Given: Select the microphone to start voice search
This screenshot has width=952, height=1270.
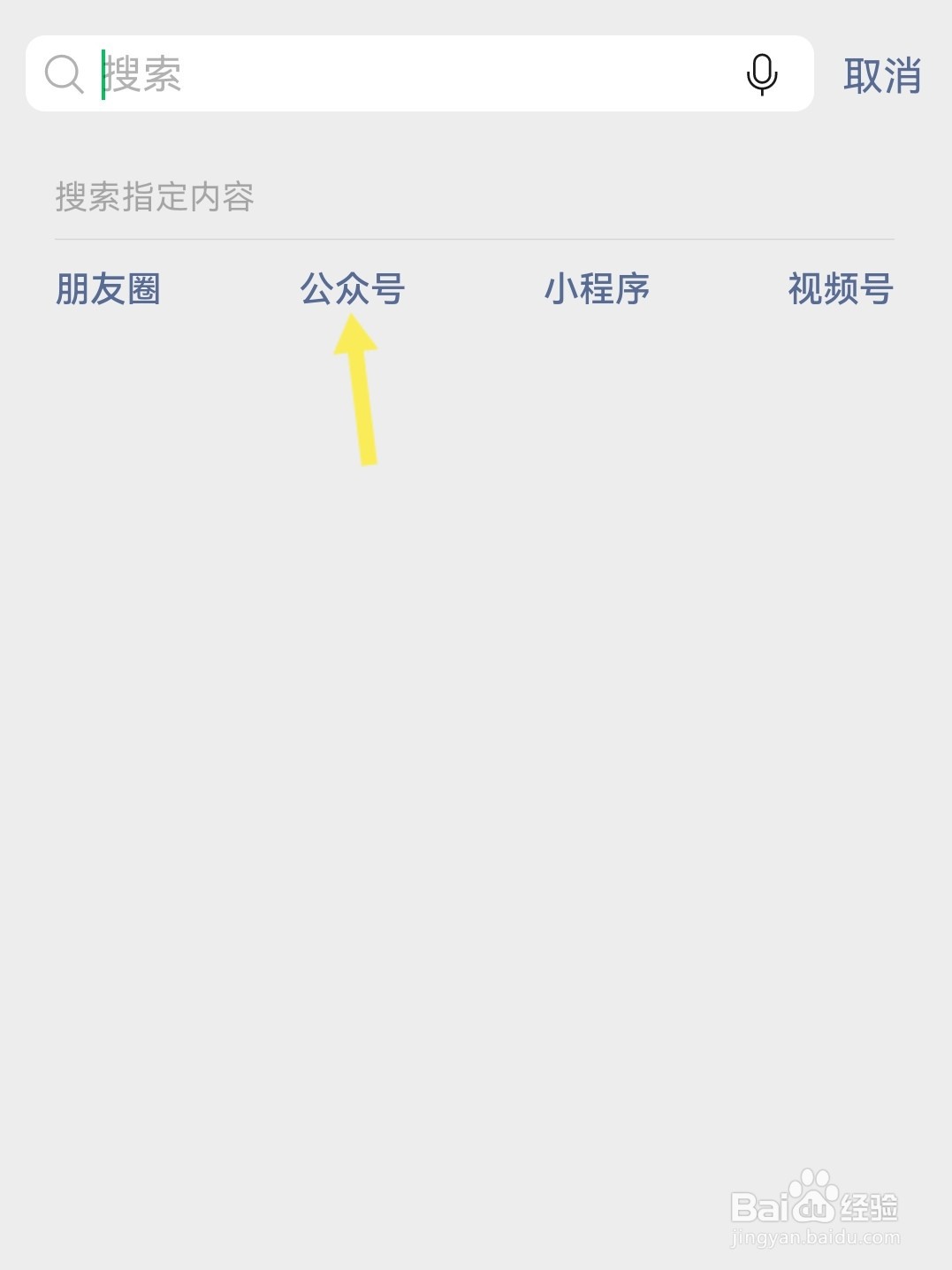Looking at the screenshot, I should (x=762, y=77).
